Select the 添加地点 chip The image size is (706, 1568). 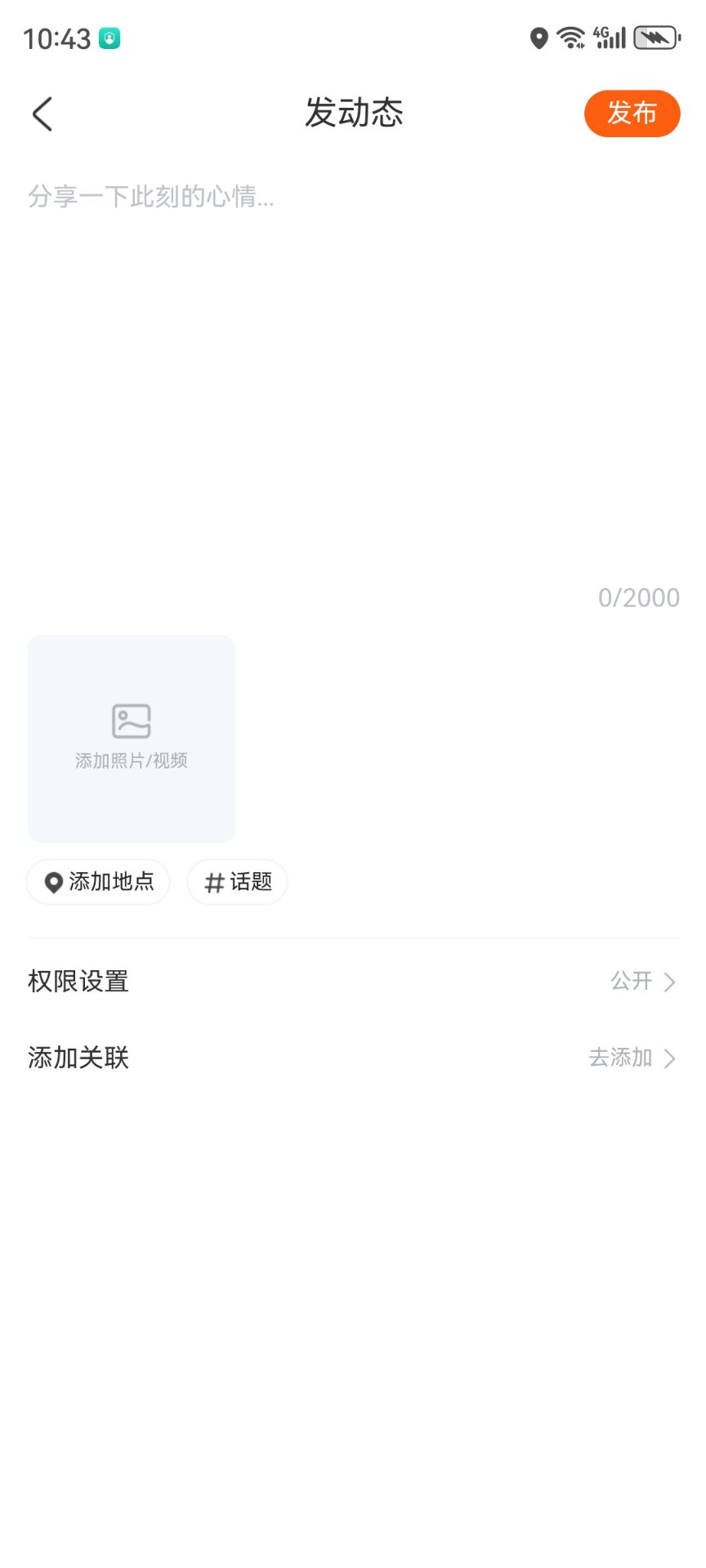click(99, 882)
